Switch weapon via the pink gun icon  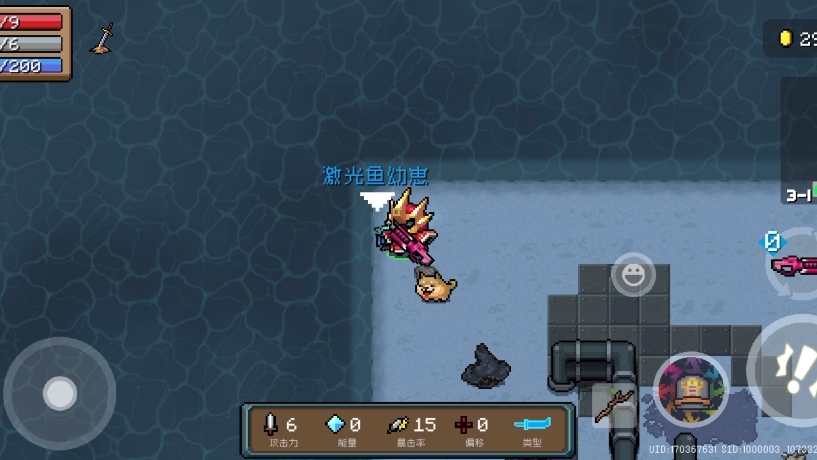795,264
